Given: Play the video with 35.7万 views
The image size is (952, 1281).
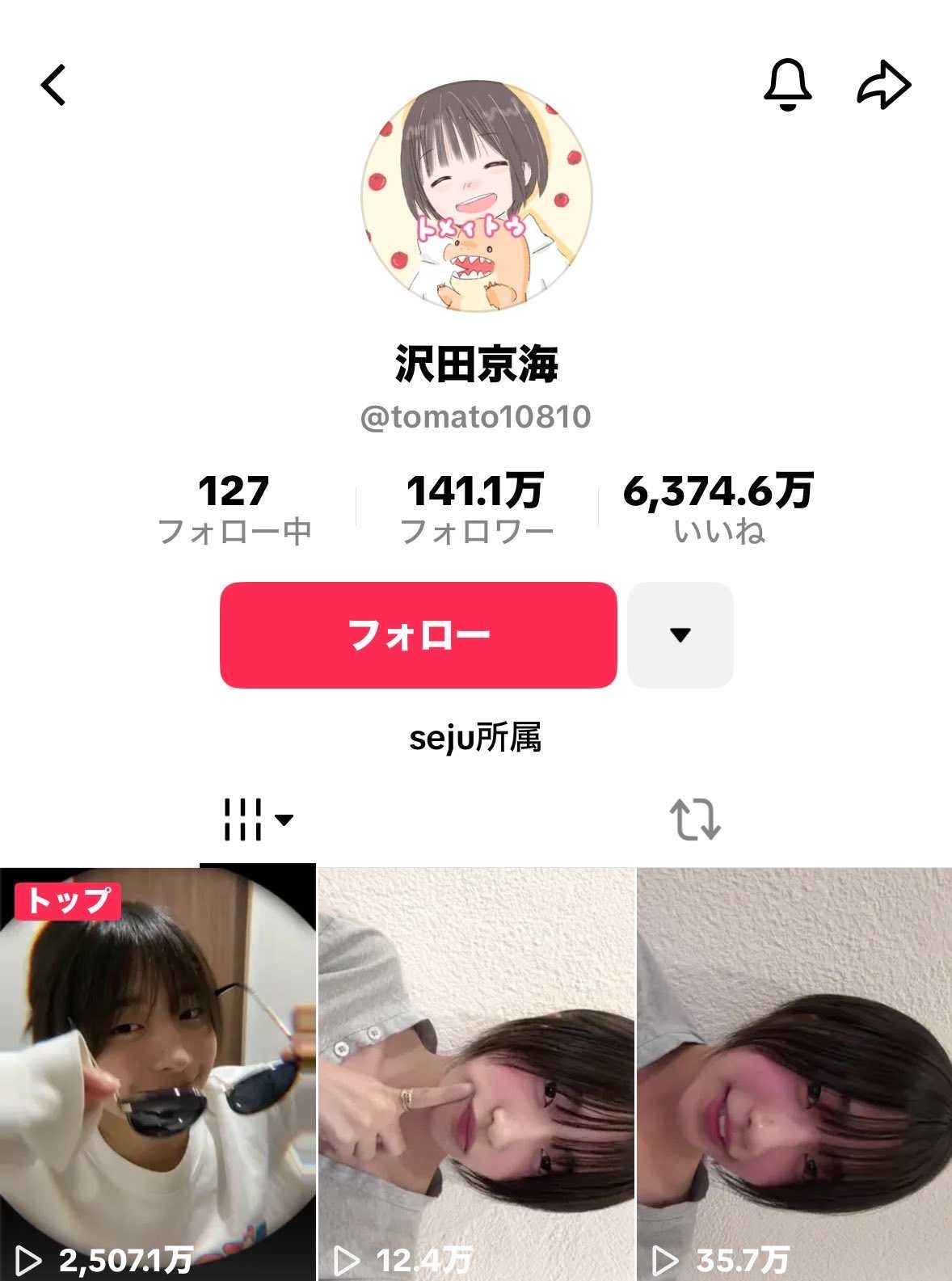Looking at the screenshot, I should (x=794, y=1075).
